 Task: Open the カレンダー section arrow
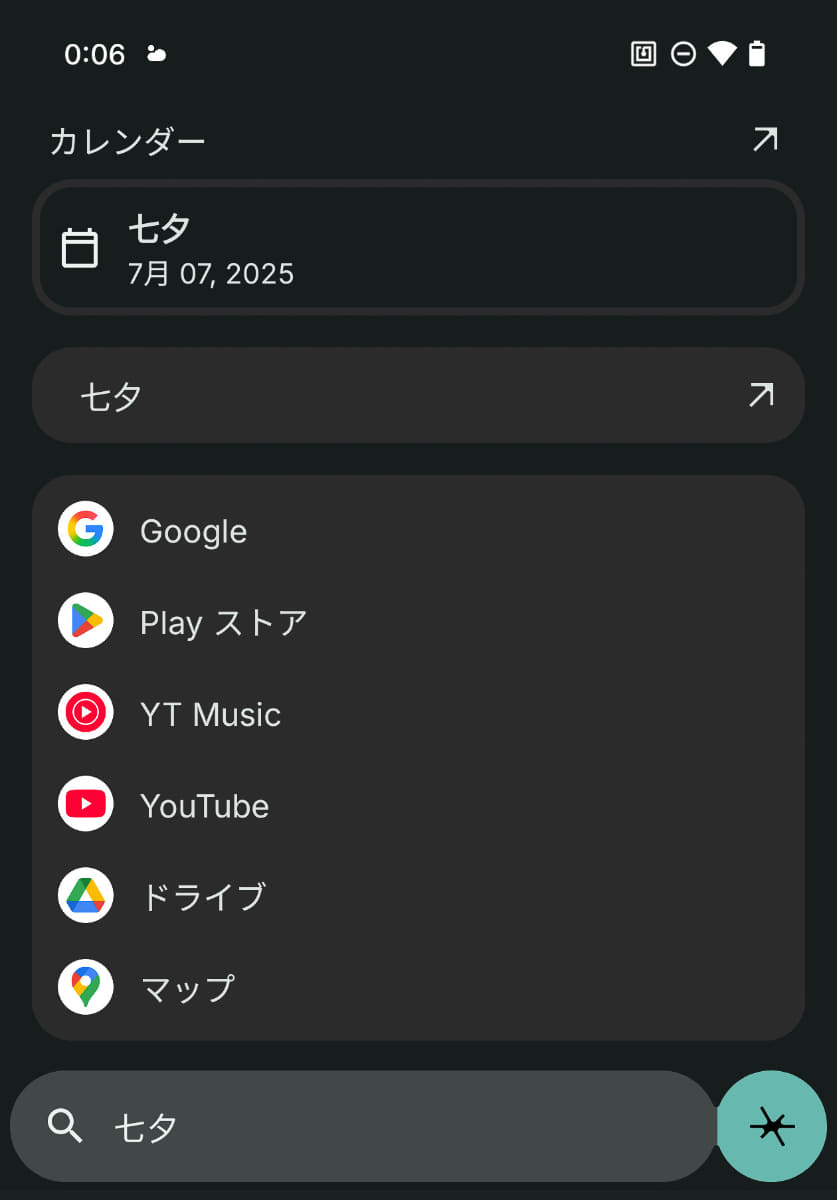[765, 140]
